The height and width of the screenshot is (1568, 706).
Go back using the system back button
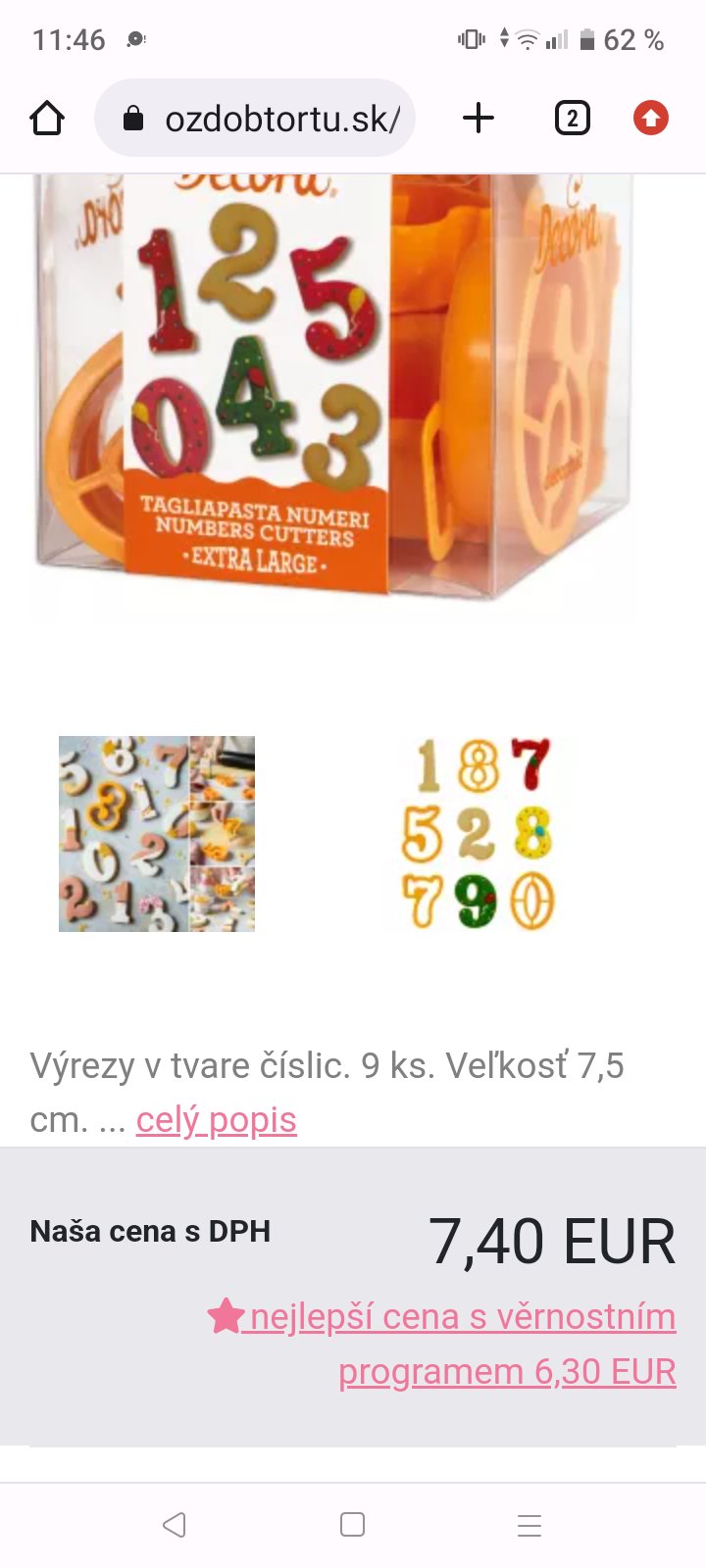click(175, 1525)
